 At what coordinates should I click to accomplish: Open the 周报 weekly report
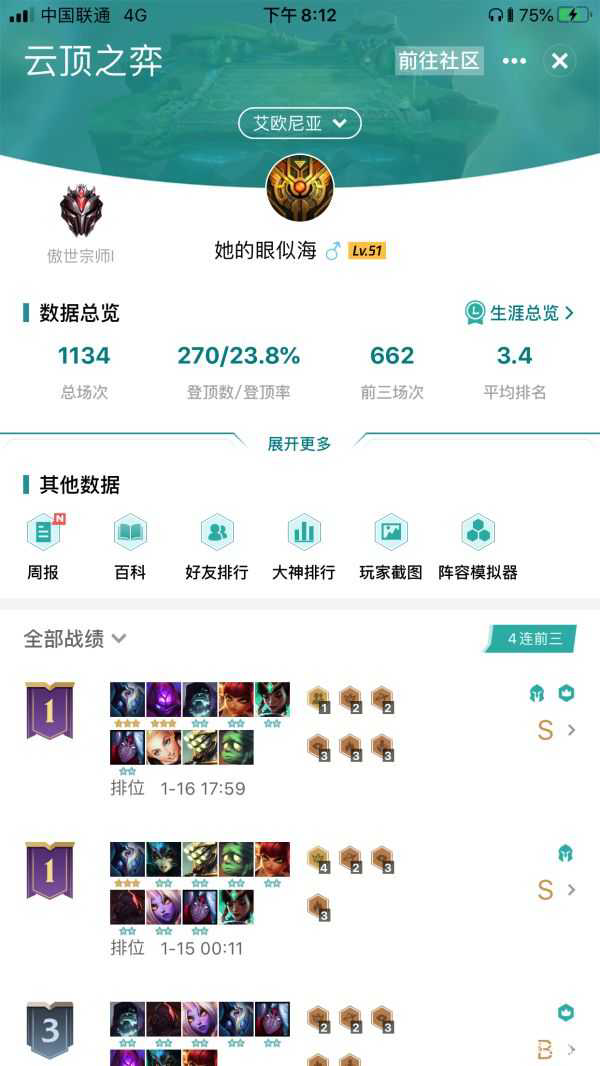coord(43,545)
